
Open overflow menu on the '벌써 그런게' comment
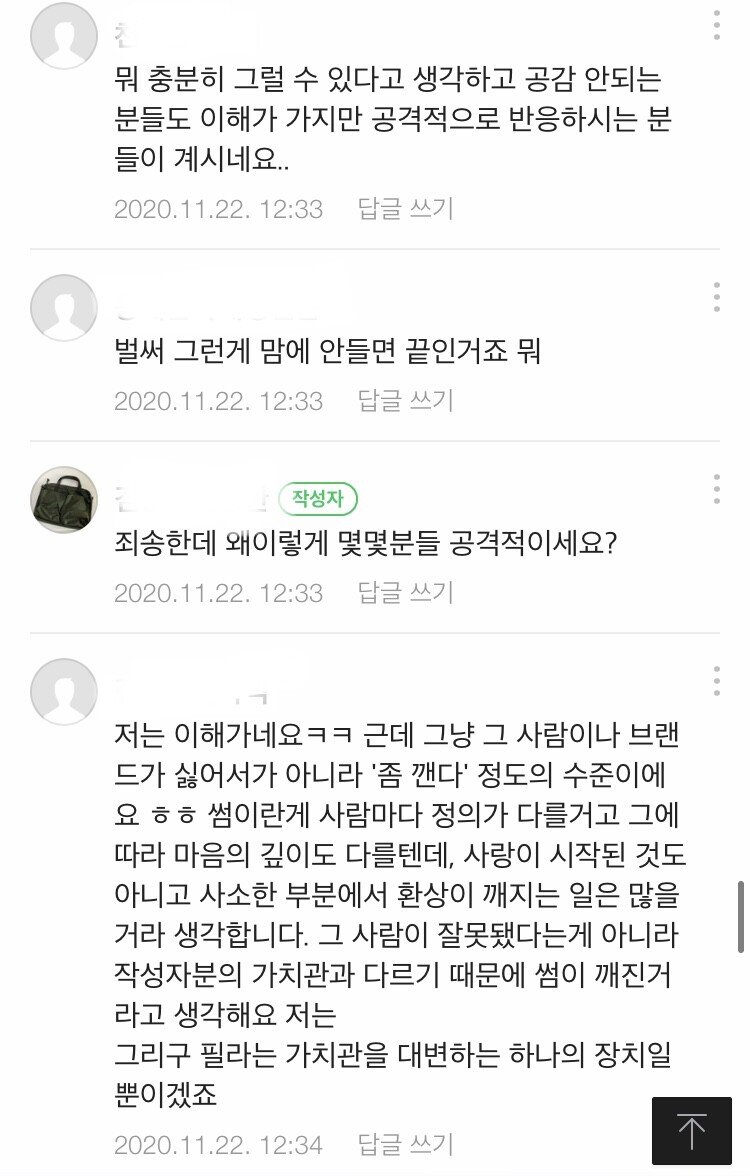(x=717, y=297)
